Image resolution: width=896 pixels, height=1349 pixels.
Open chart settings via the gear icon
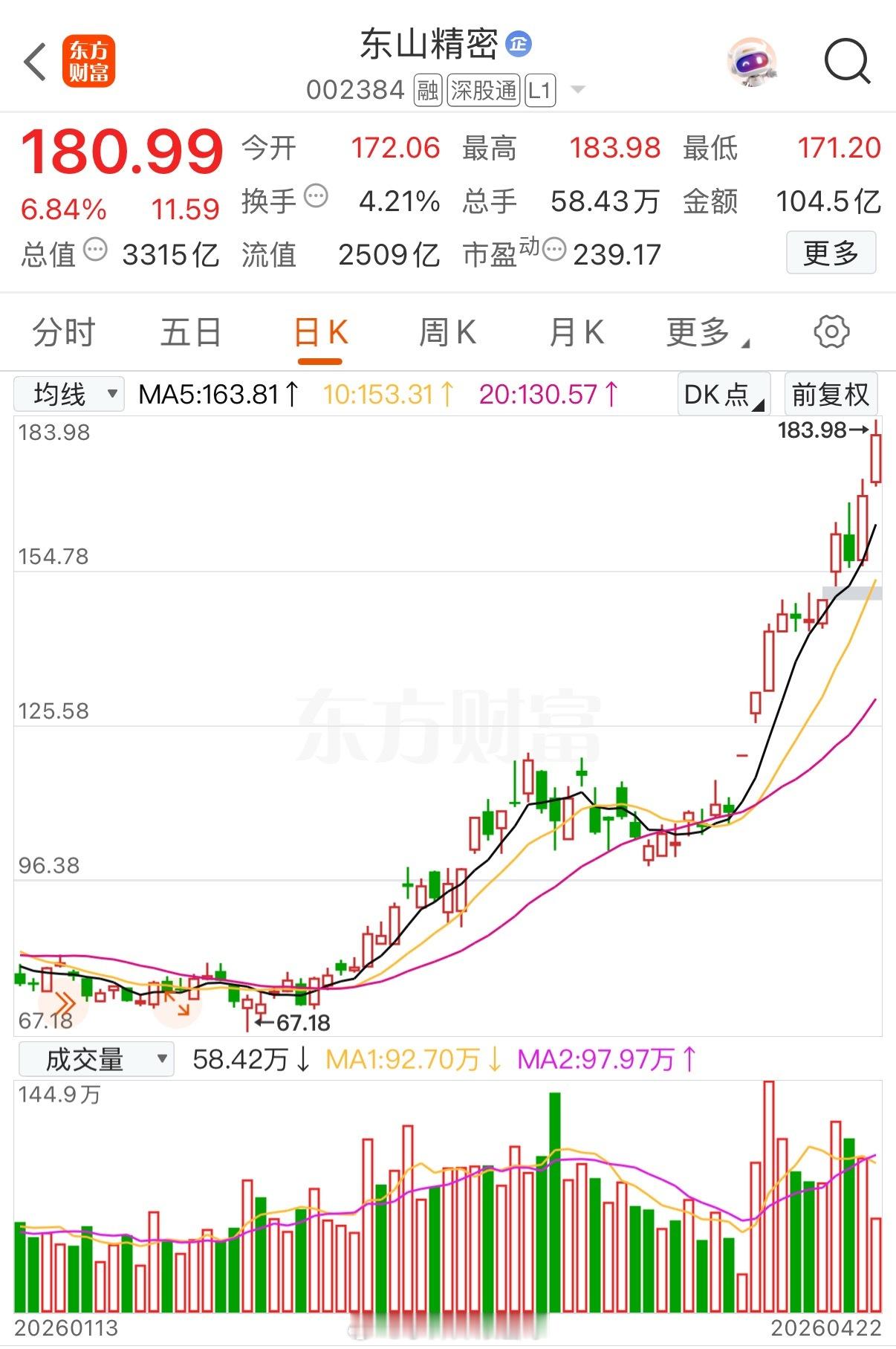[832, 332]
